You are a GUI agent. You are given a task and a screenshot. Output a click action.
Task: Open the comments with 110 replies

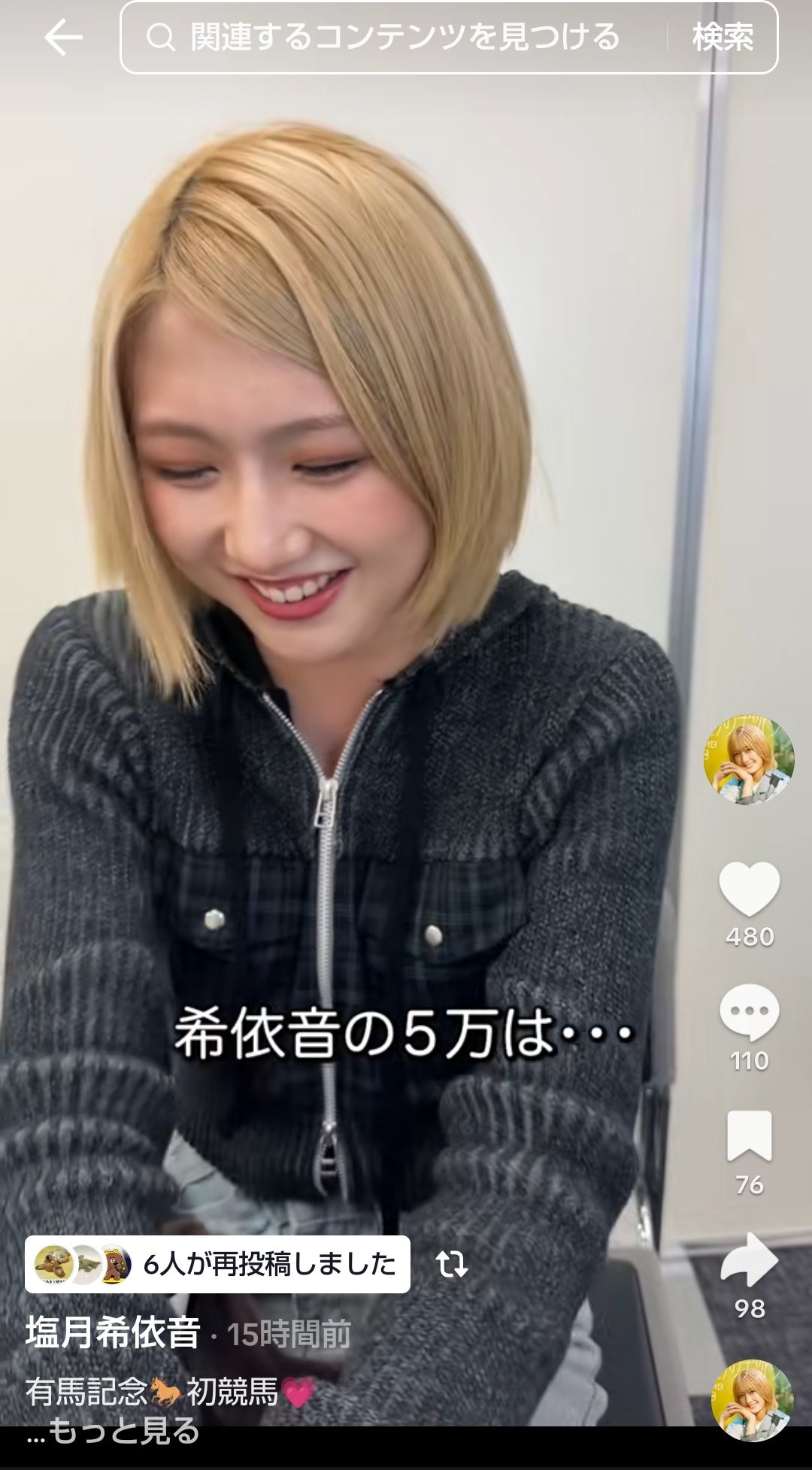(x=749, y=1013)
